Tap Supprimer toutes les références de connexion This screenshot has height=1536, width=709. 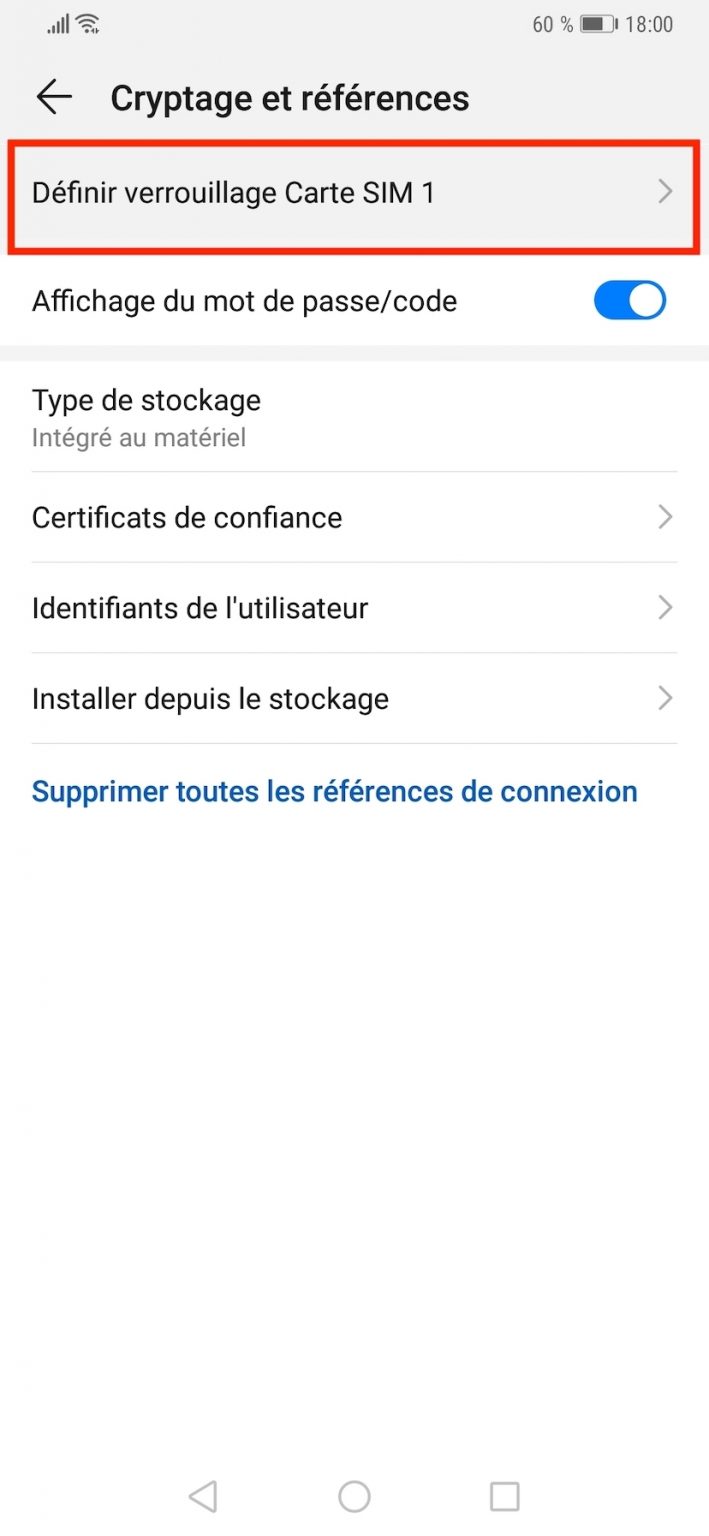click(x=334, y=791)
